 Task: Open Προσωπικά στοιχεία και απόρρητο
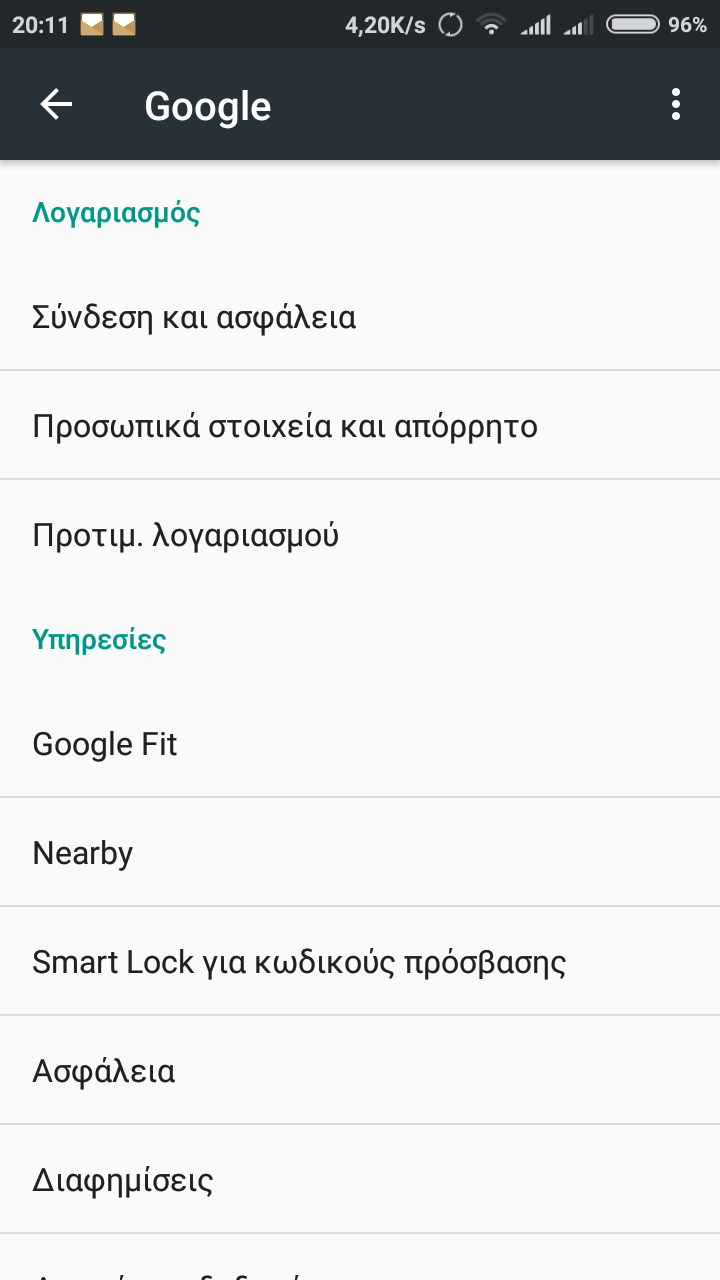point(360,426)
